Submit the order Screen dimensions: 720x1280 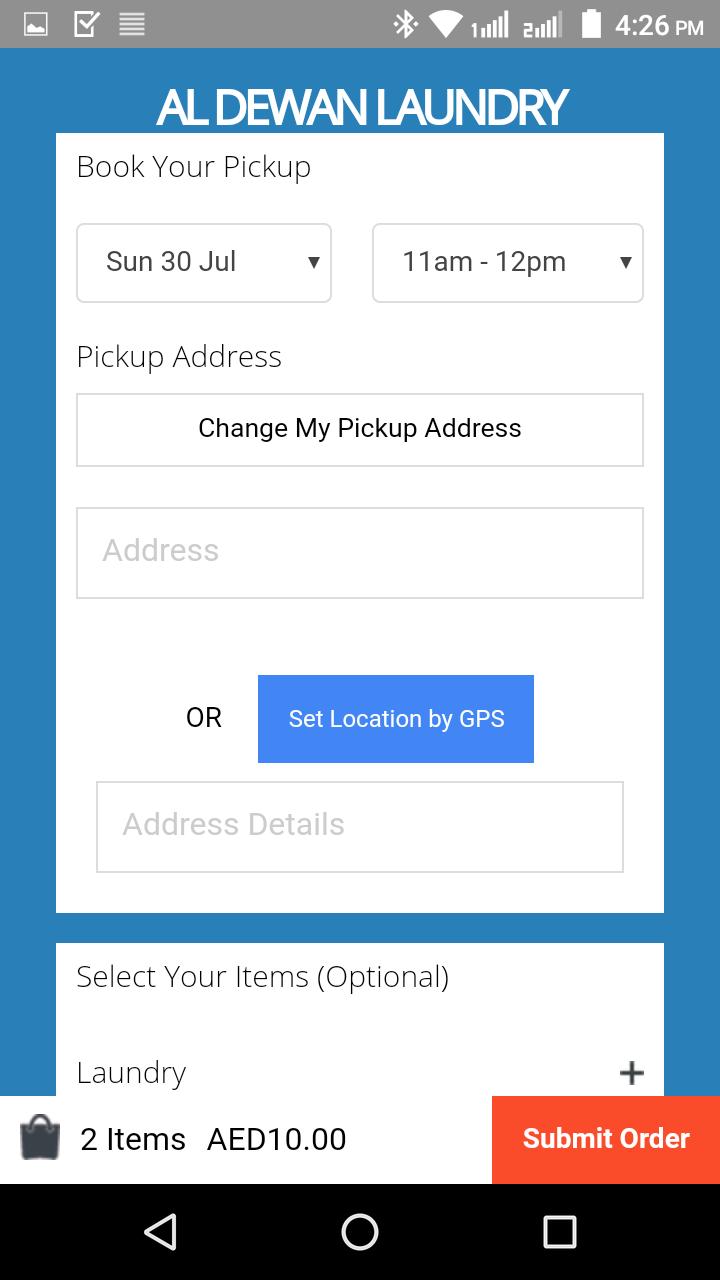click(606, 1139)
